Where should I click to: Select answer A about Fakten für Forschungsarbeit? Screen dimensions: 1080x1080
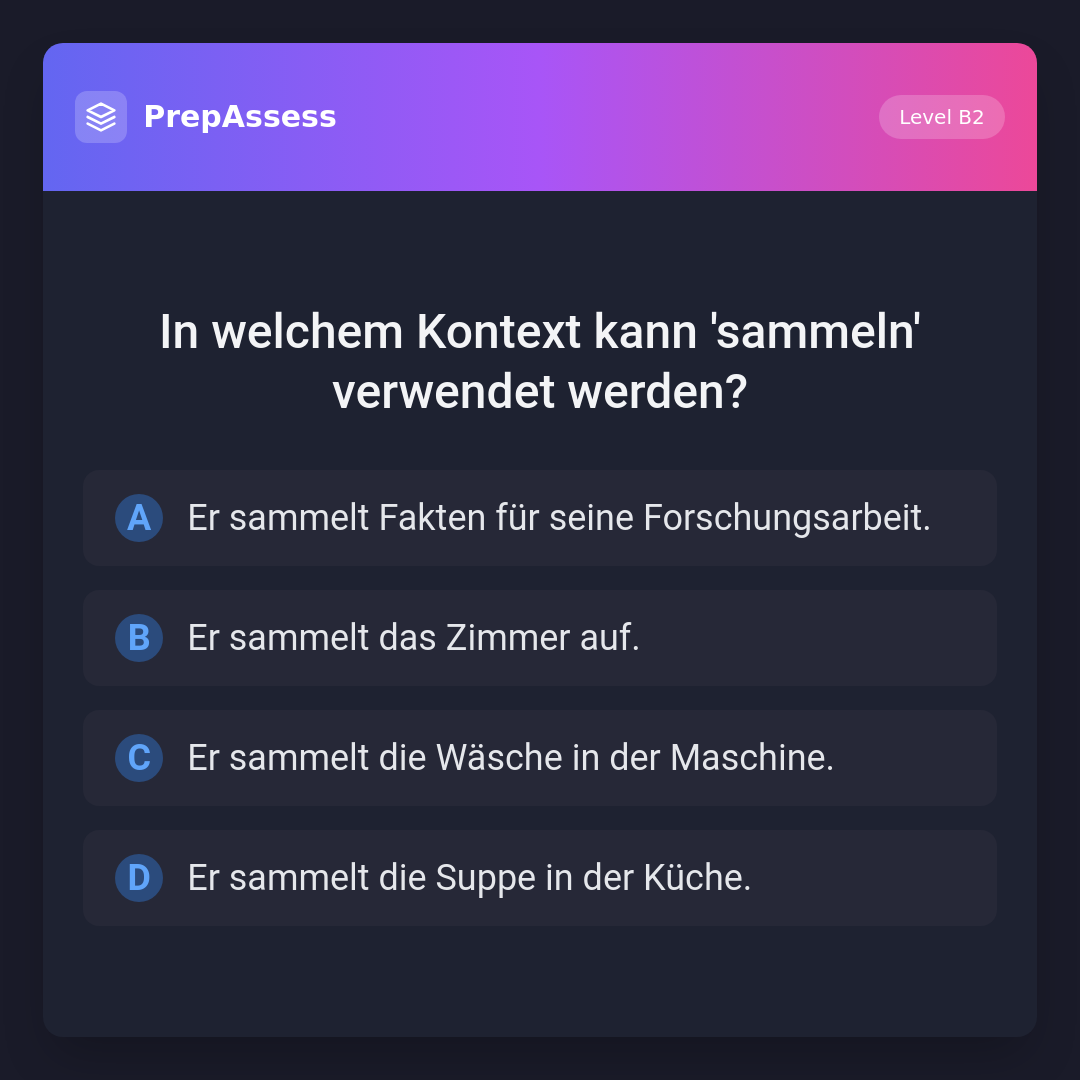[x=540, y=518]
